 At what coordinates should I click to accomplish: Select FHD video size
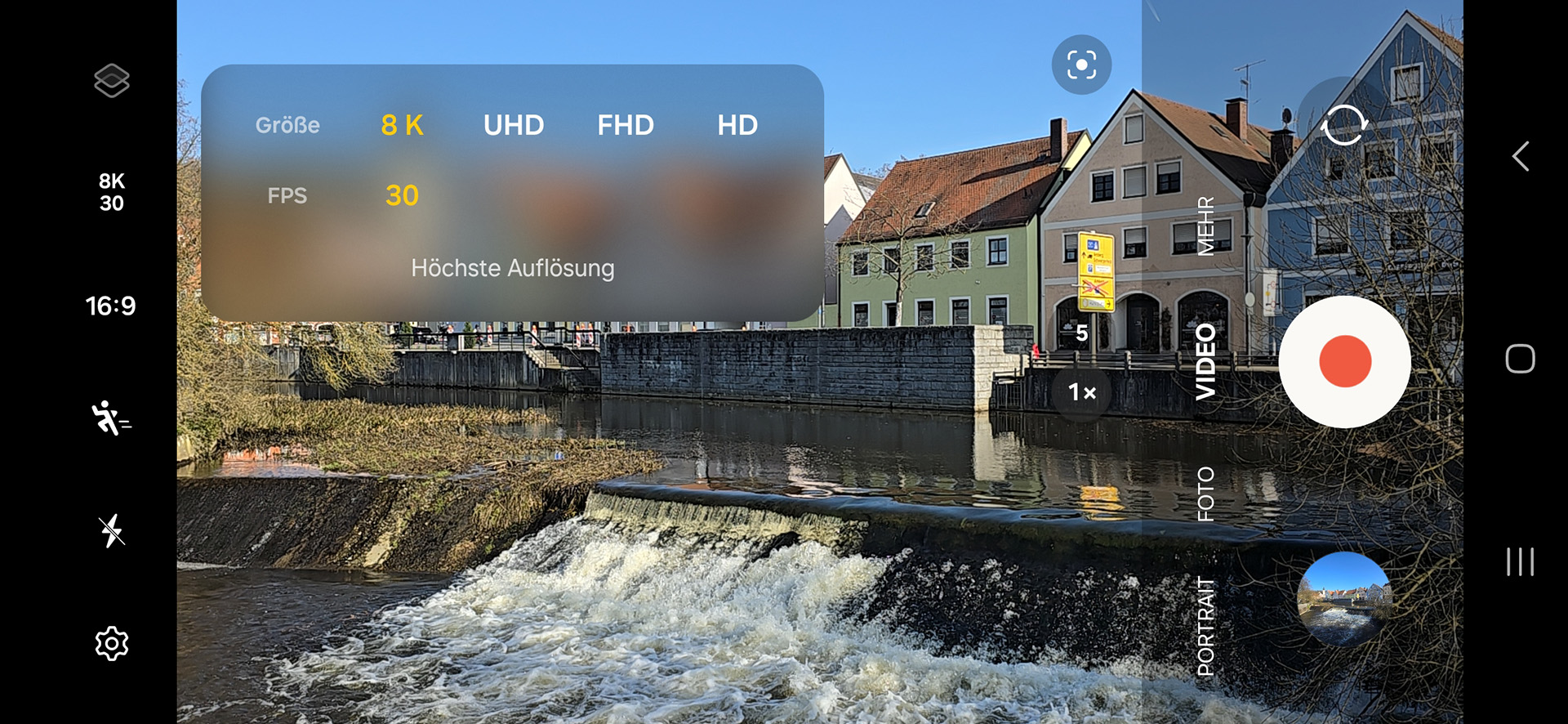click(x=626, y=125)
